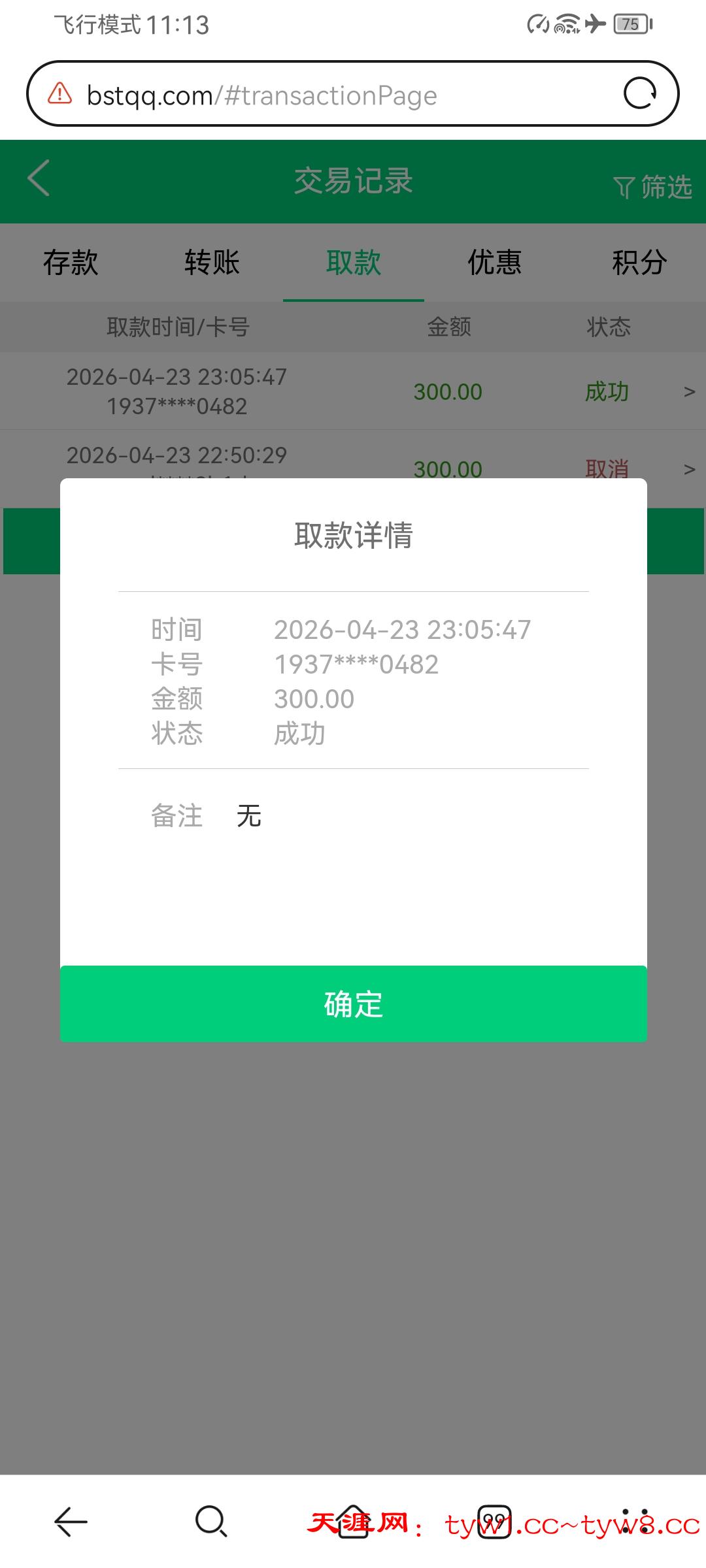Select the 积分 tab
The image size is (706, 1568).
[637, 263]
